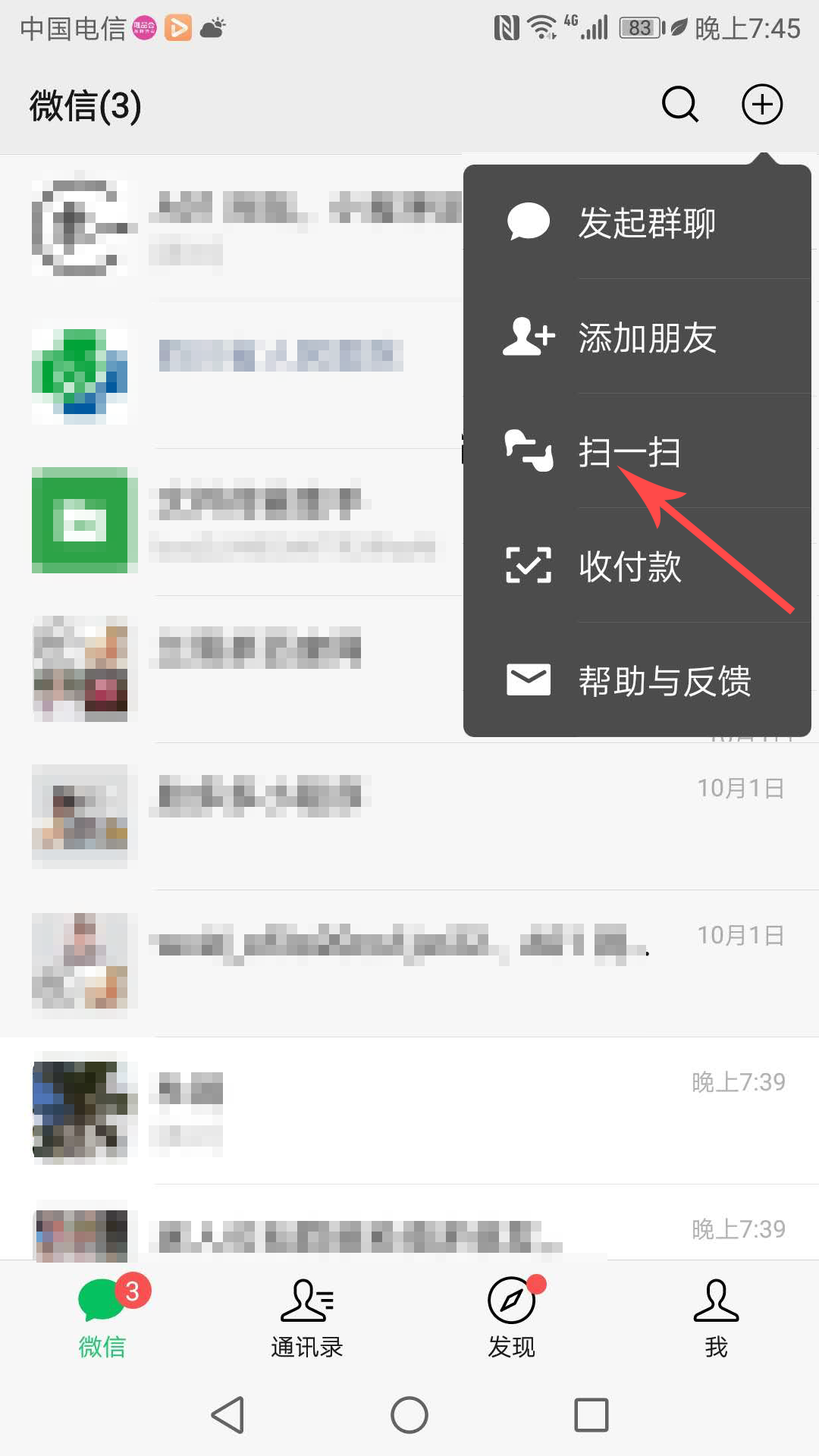819x1456 pixels.
Task: Select 发起群聊 to start group chat
Action: (x=637, y=222)
